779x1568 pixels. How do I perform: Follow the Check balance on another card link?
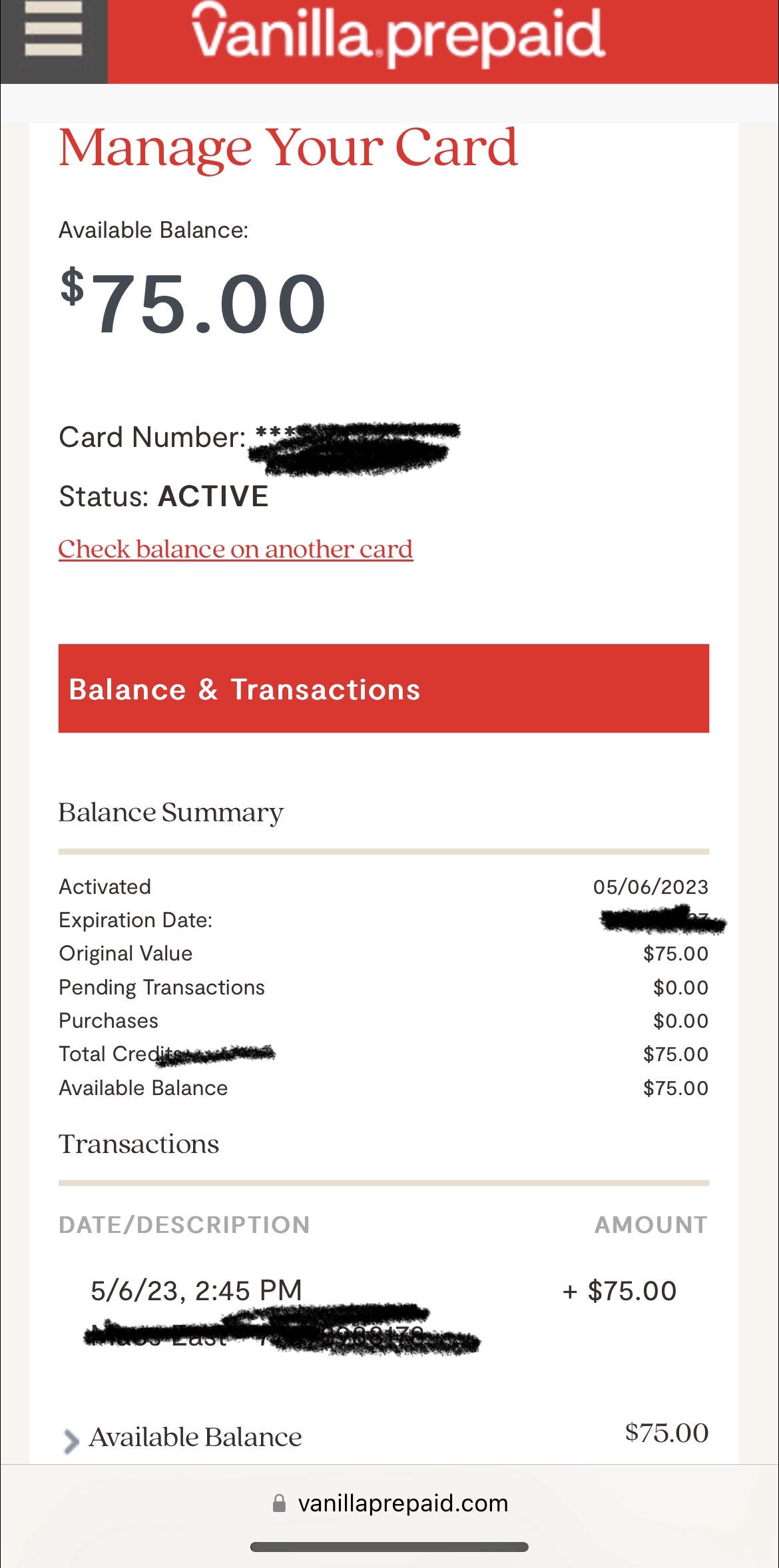tap(236, 550)
